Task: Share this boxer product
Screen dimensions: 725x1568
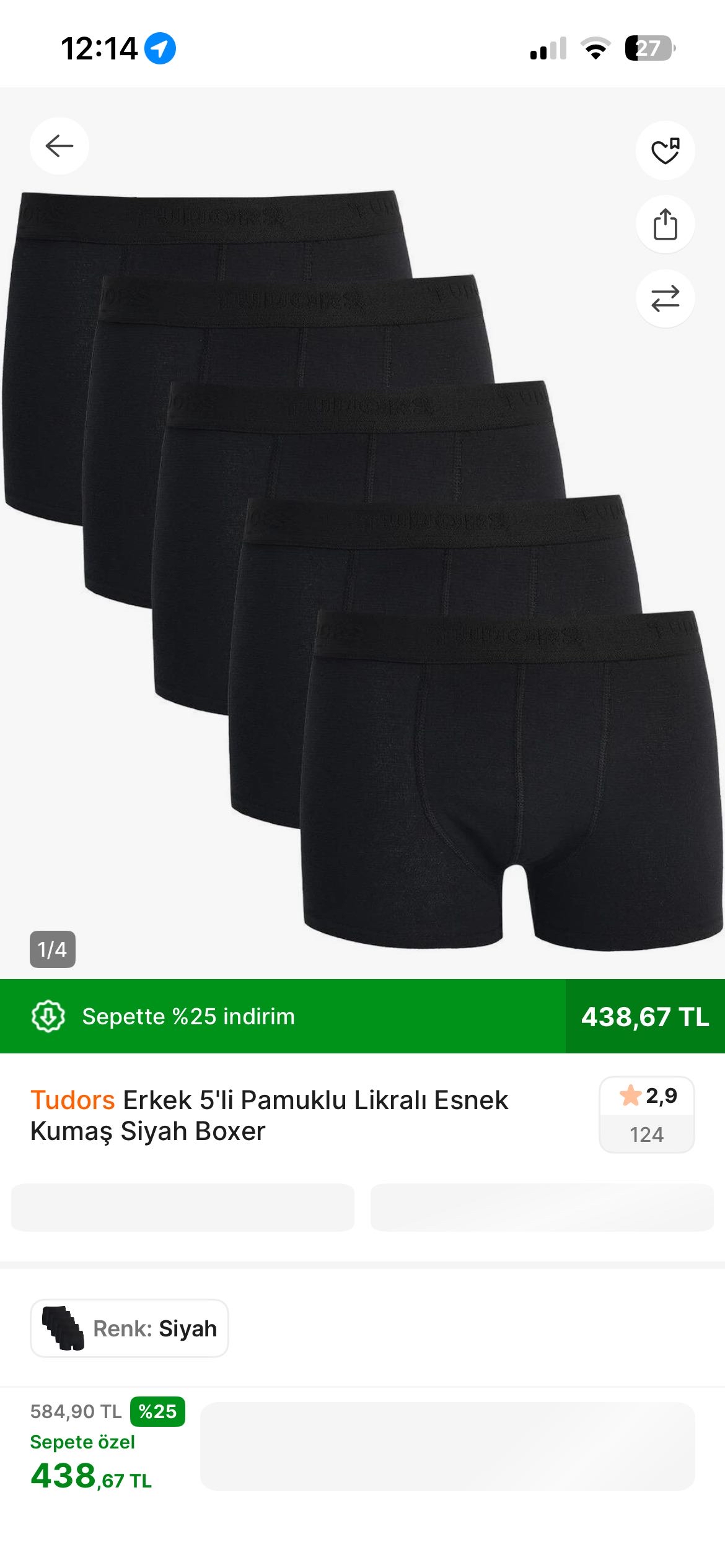Action: (x=665, y=224)
